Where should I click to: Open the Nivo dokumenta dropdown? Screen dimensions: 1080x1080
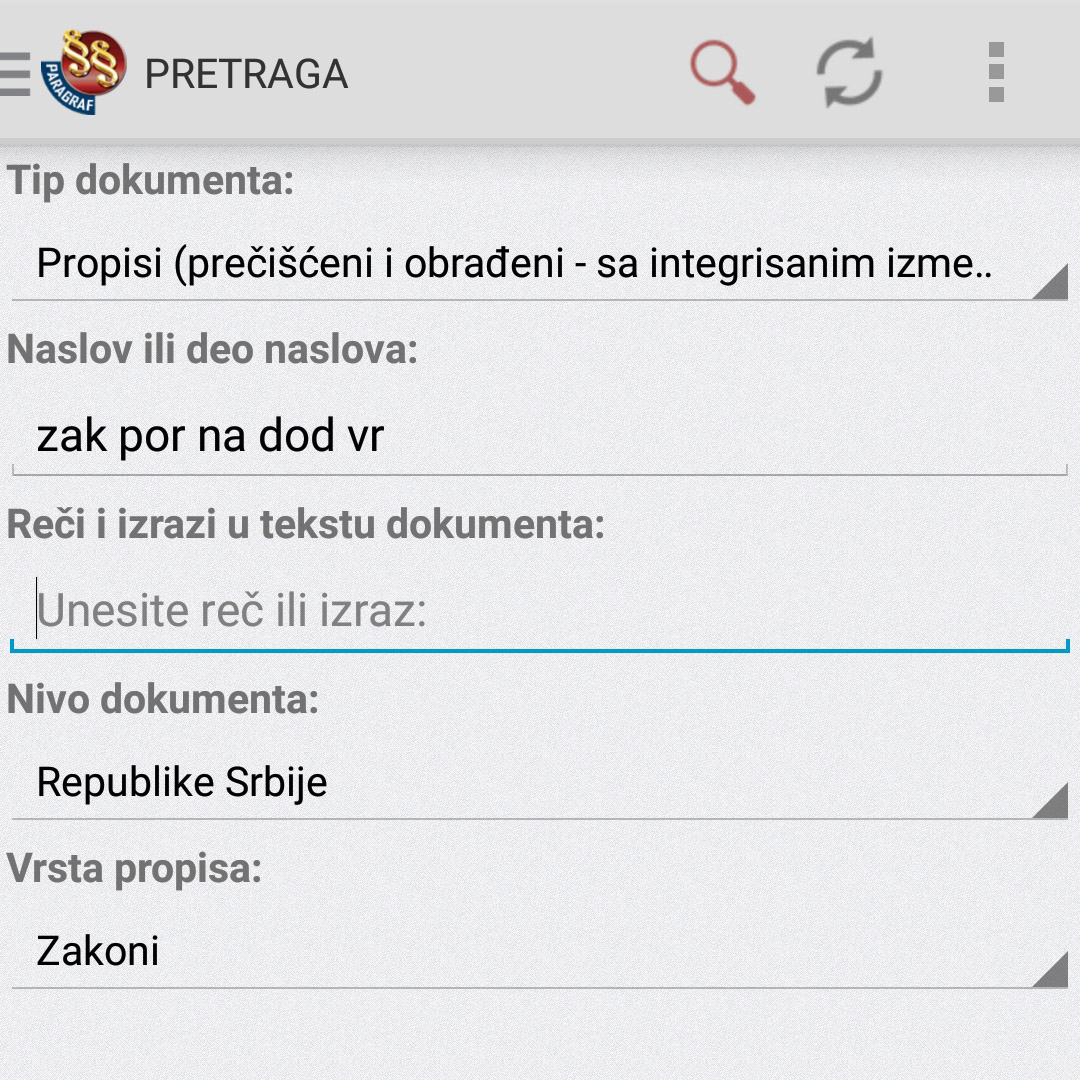(540, 782)
